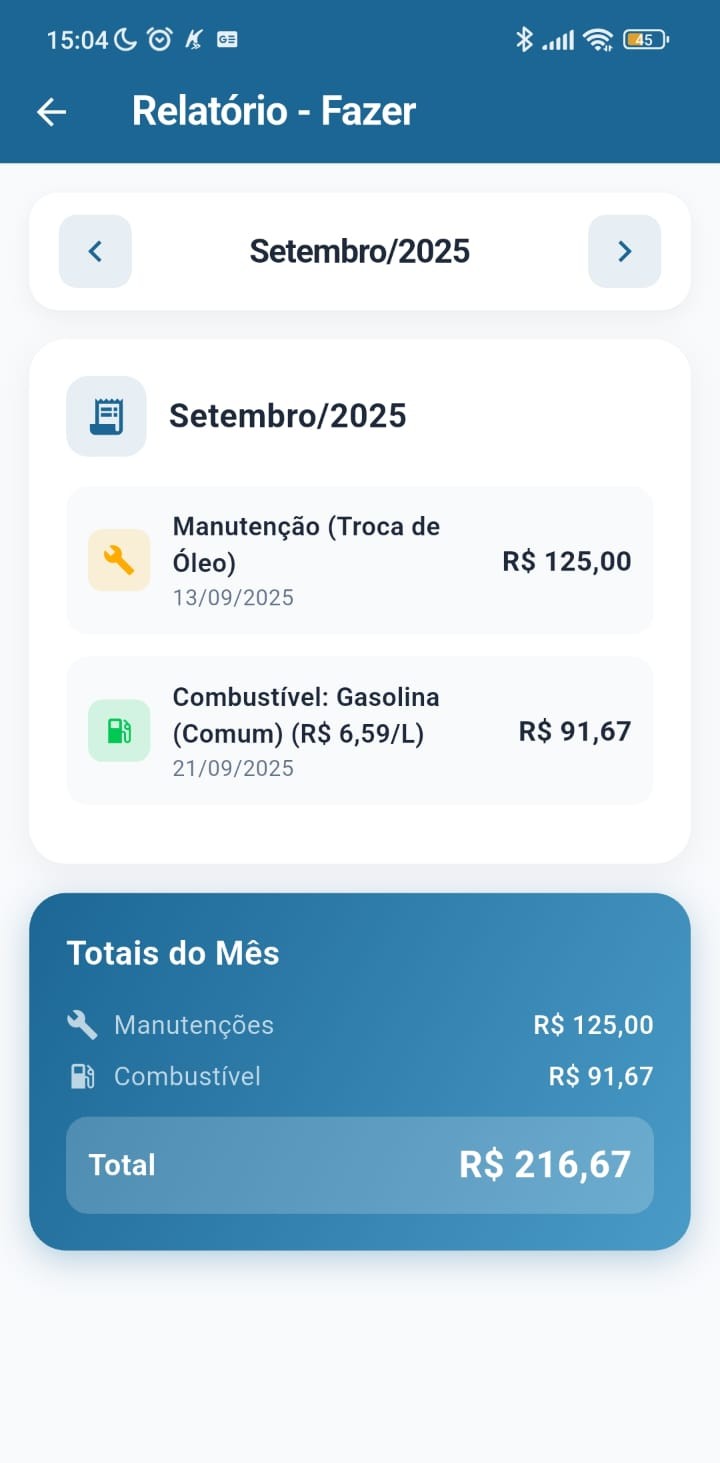
Task: Tap the back arrow in the header
Action: (50, 112)
